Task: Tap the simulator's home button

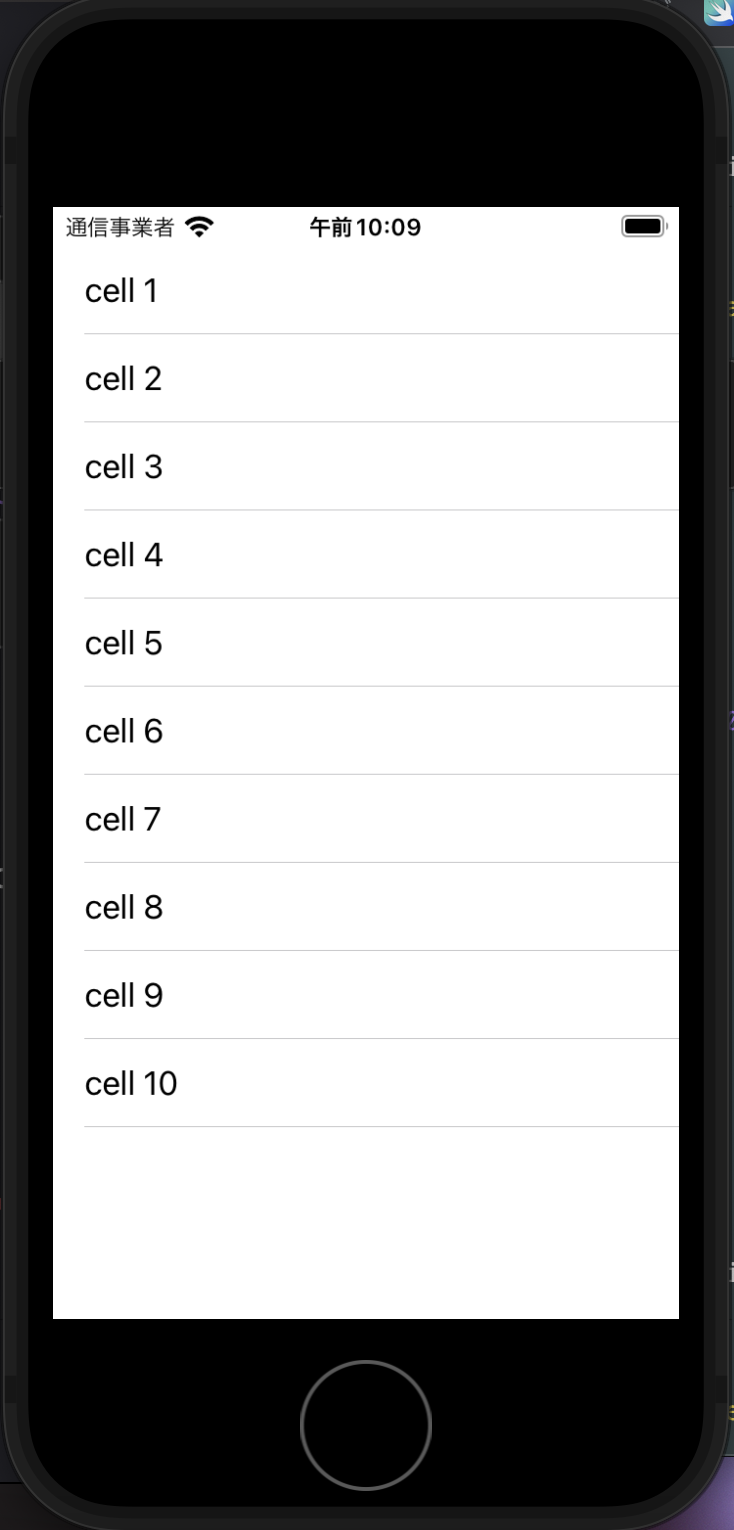Action: 366,1425
